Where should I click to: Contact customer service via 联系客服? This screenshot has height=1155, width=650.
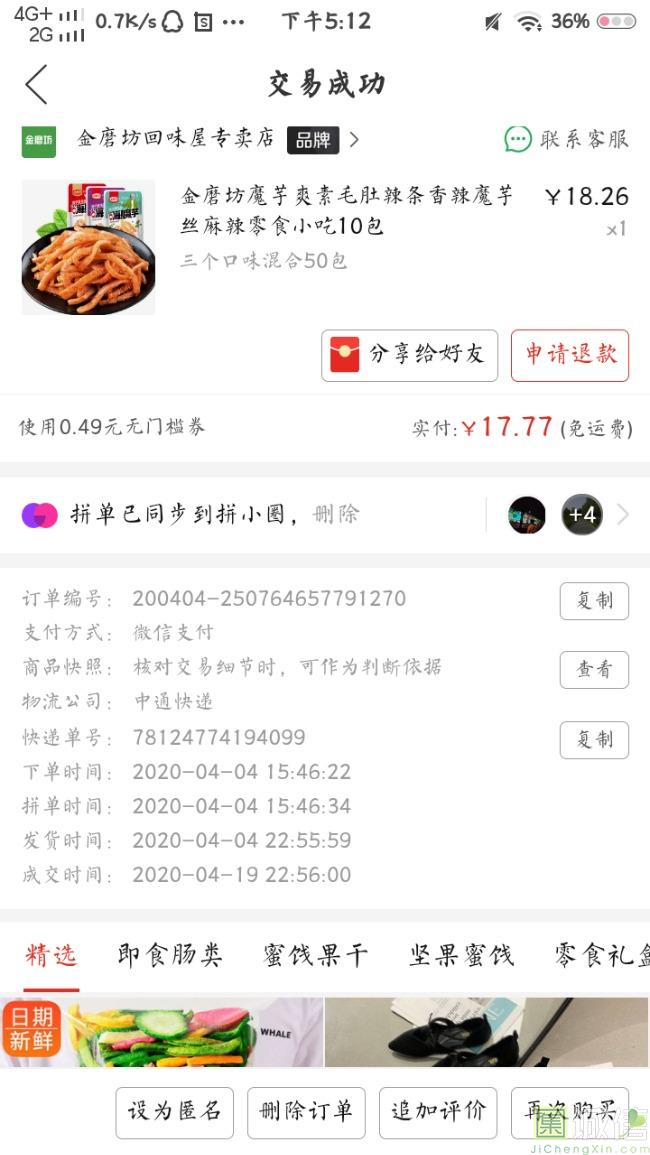pyautogui.click(x=567, y=139)
